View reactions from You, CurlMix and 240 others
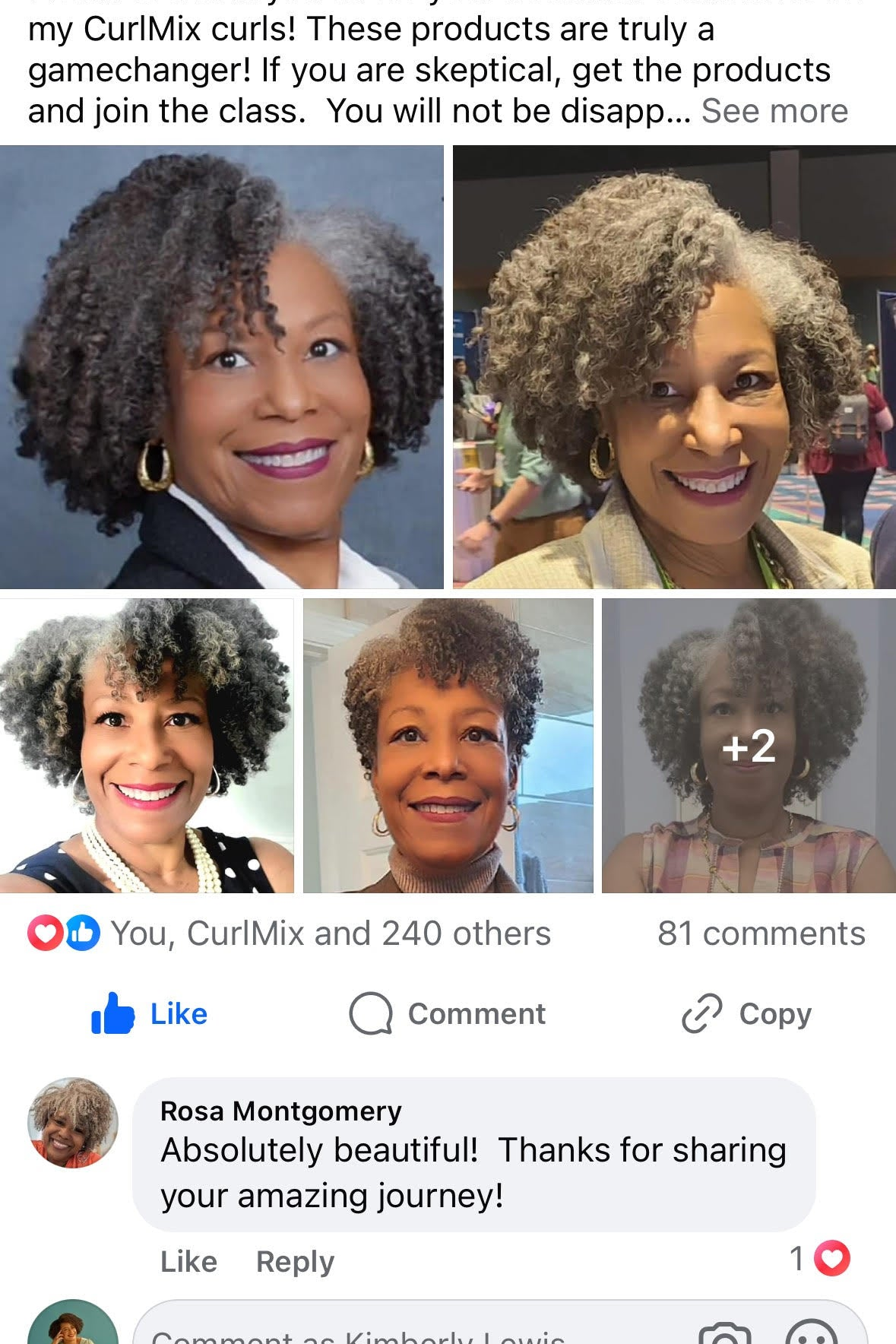The image size is (896, 1344). point(330,934)
